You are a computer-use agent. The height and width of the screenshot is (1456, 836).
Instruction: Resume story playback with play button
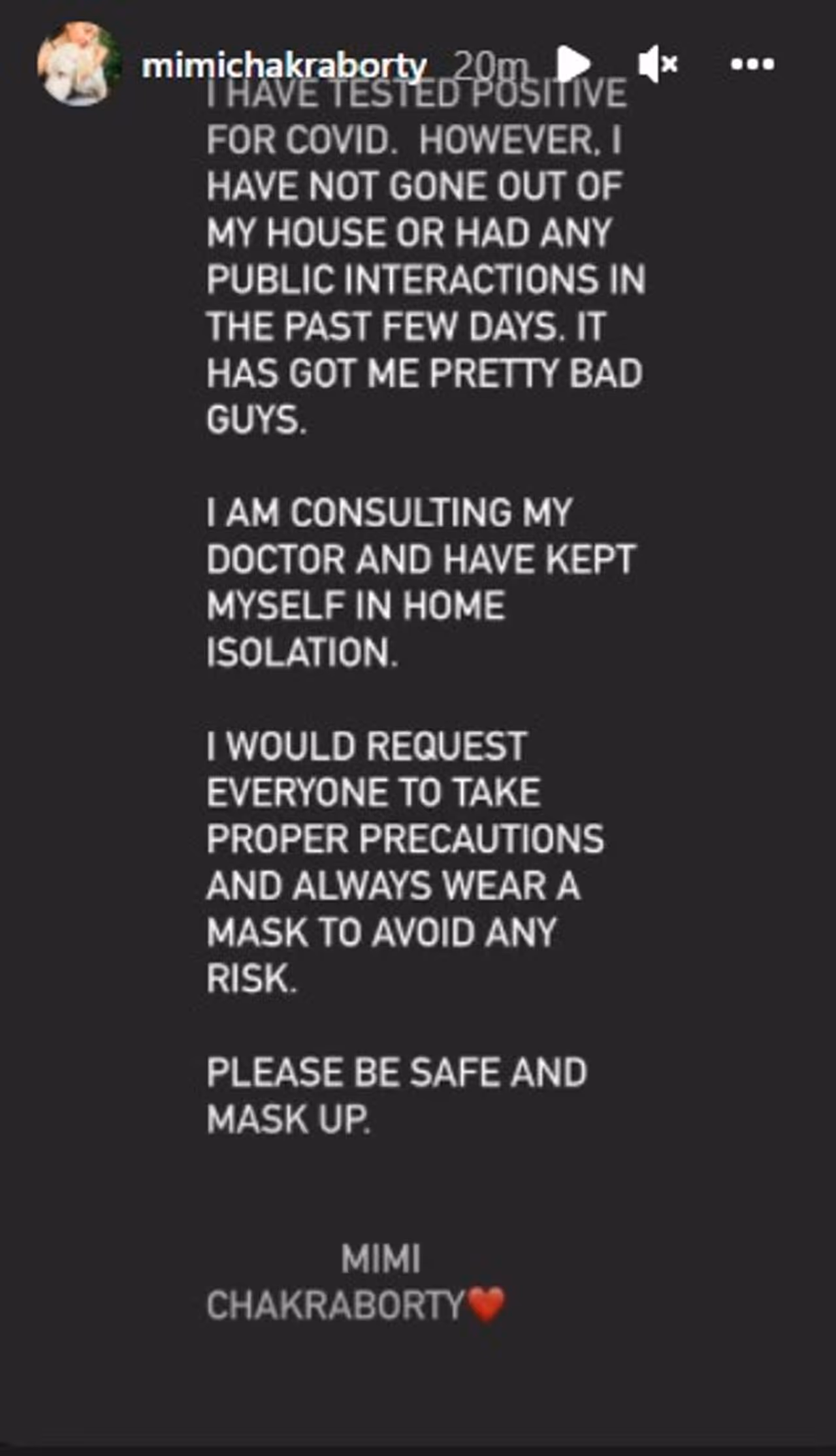573,64
